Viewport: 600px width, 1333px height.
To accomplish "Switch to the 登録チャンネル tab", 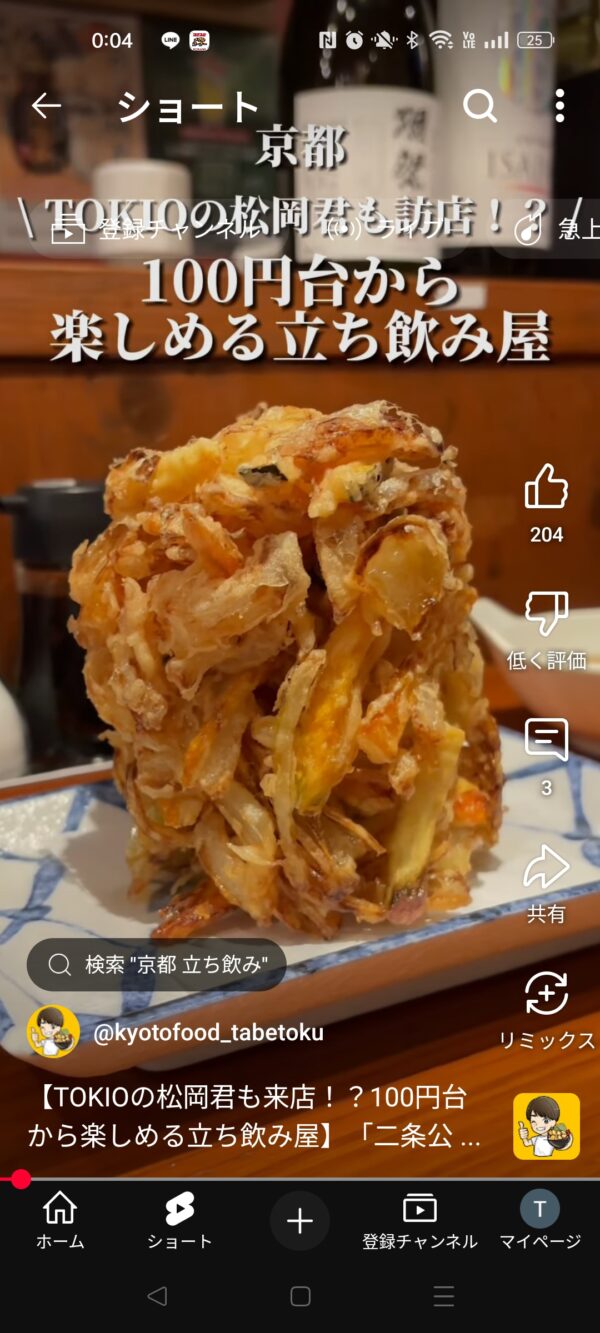I will (420, 1220).
